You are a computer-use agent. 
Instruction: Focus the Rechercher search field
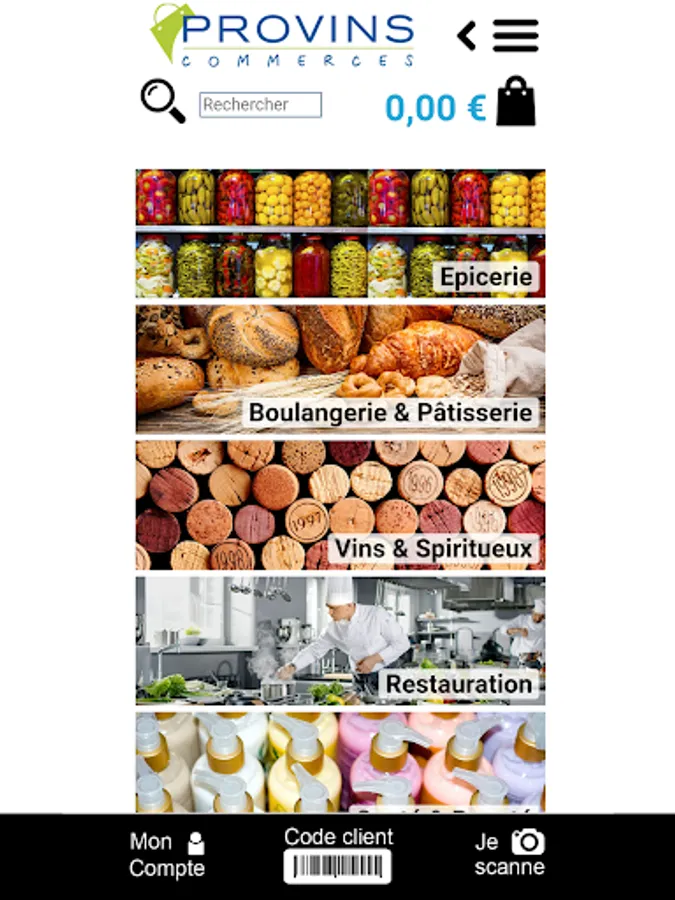tap(261, 104)
